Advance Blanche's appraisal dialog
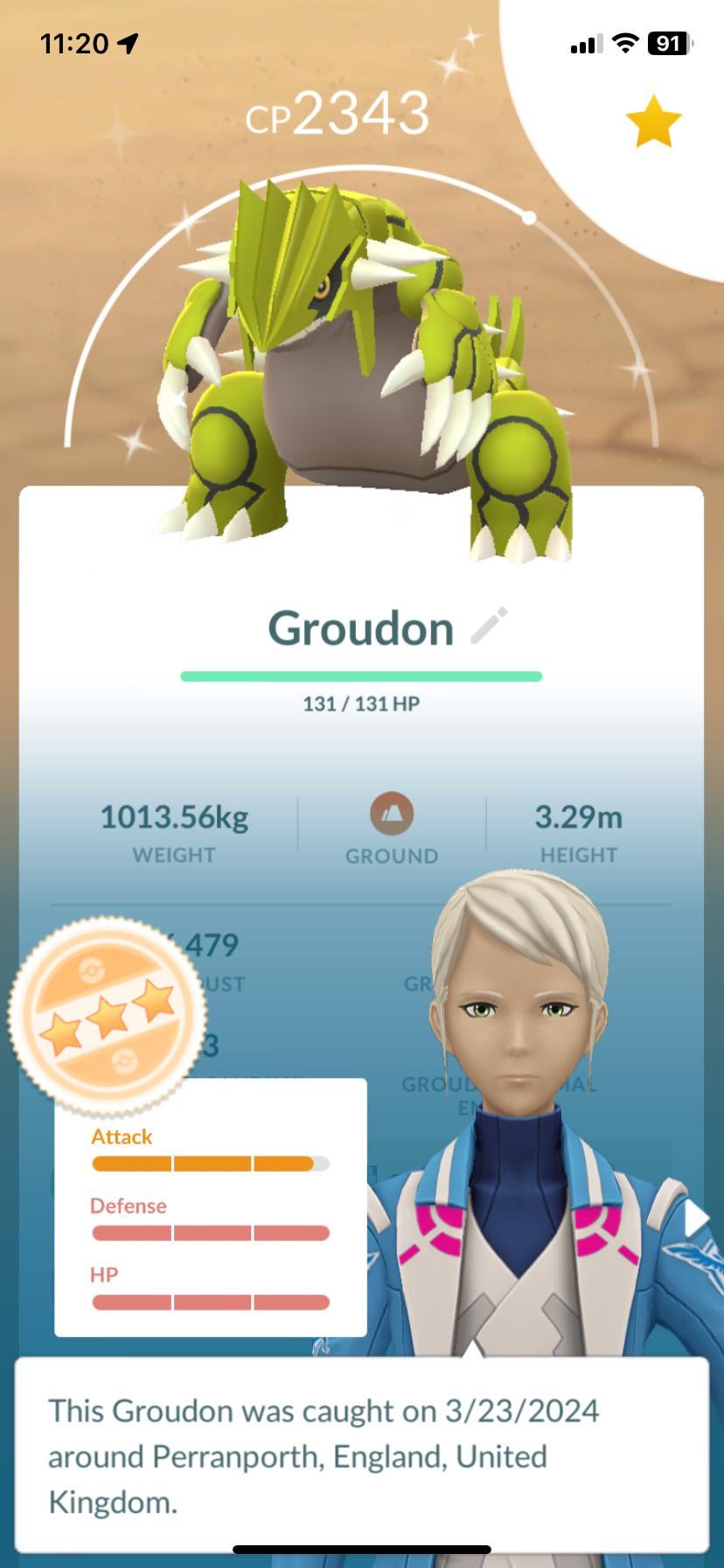This screenshot has width=724, height=1568. click(361, 1456)
